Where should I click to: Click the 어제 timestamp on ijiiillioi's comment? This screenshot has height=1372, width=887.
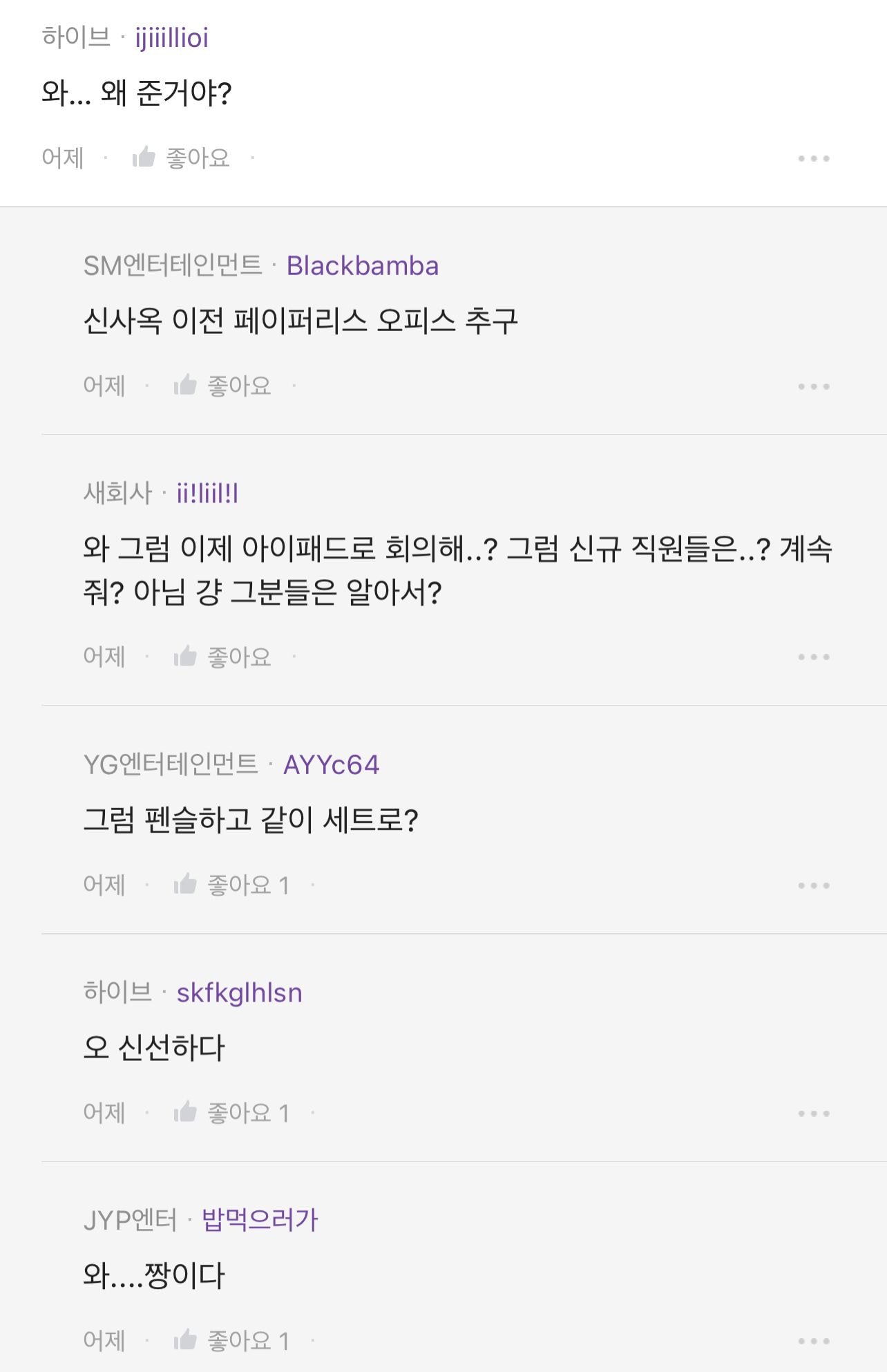[x=61, y=157]
